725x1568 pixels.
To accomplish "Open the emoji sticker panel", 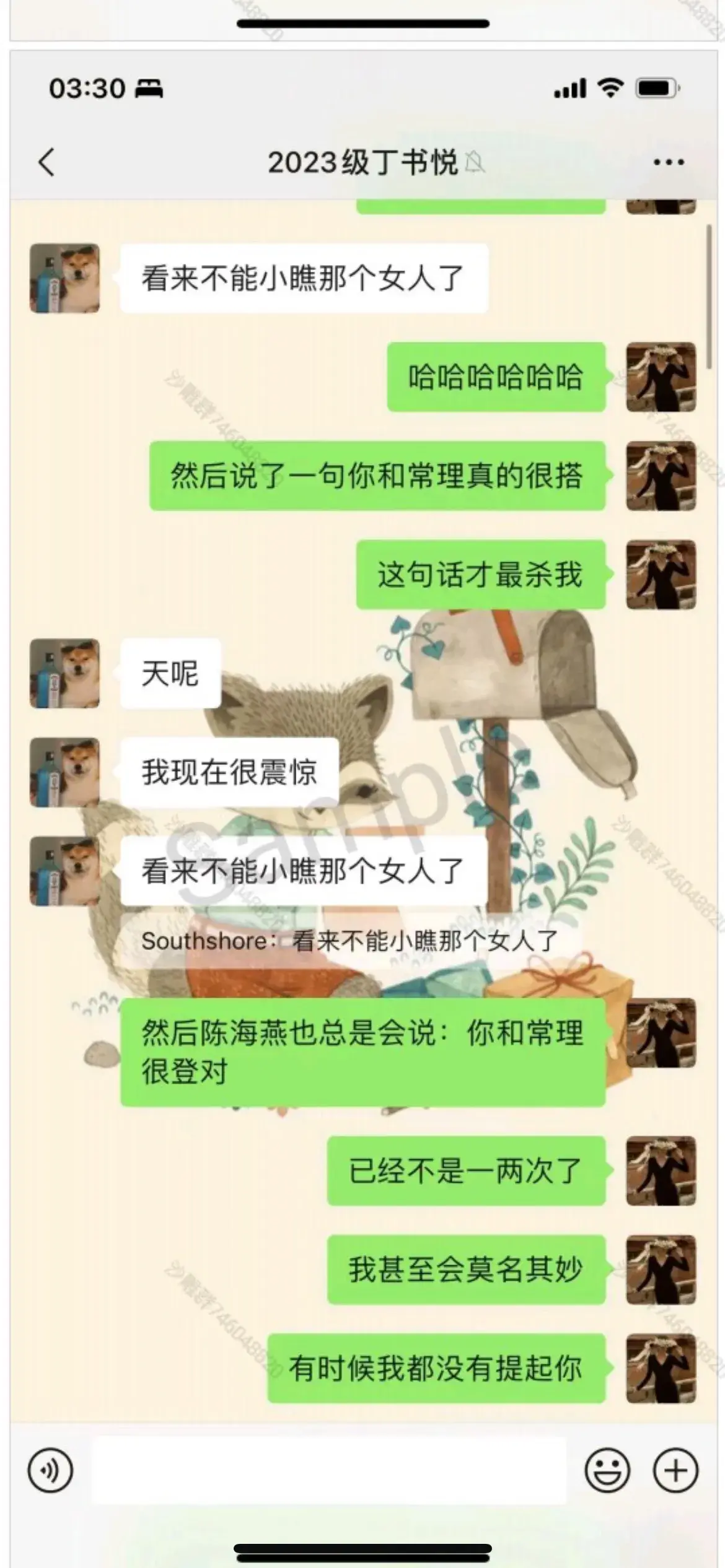I will click(607, 1470).
